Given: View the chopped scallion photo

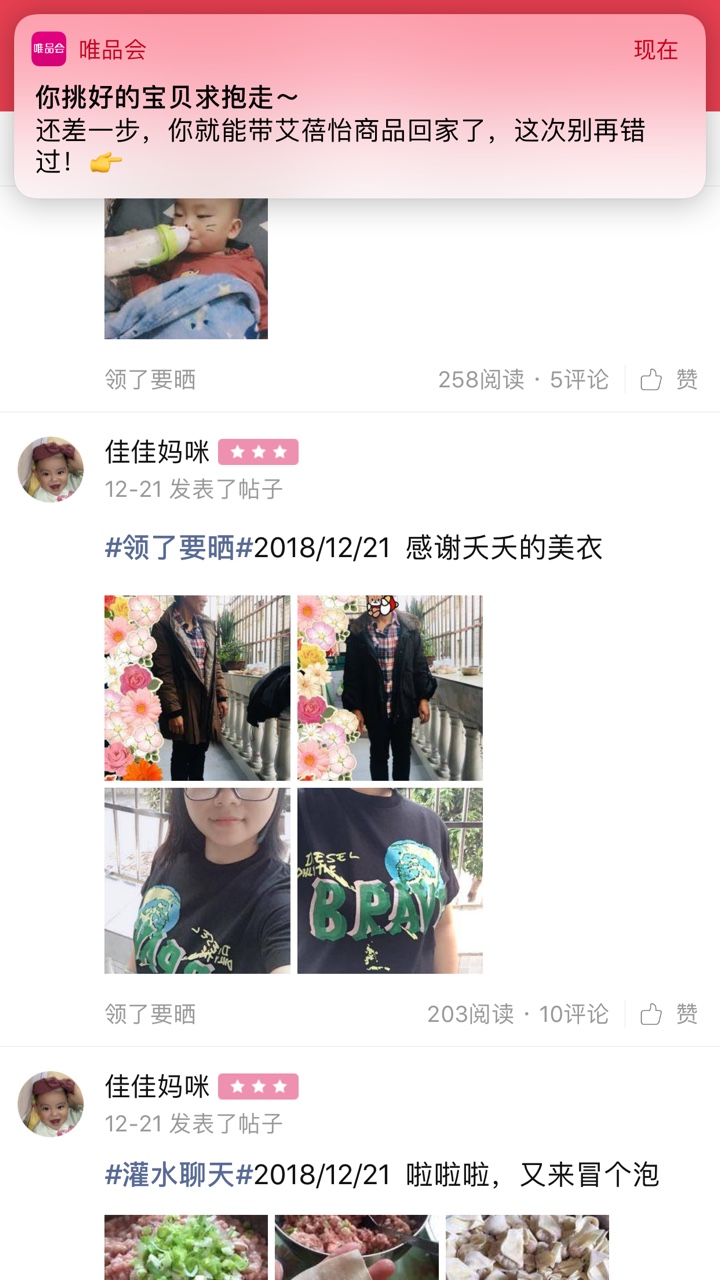Looking at the screenshot, I should (x=186, y=1247).
